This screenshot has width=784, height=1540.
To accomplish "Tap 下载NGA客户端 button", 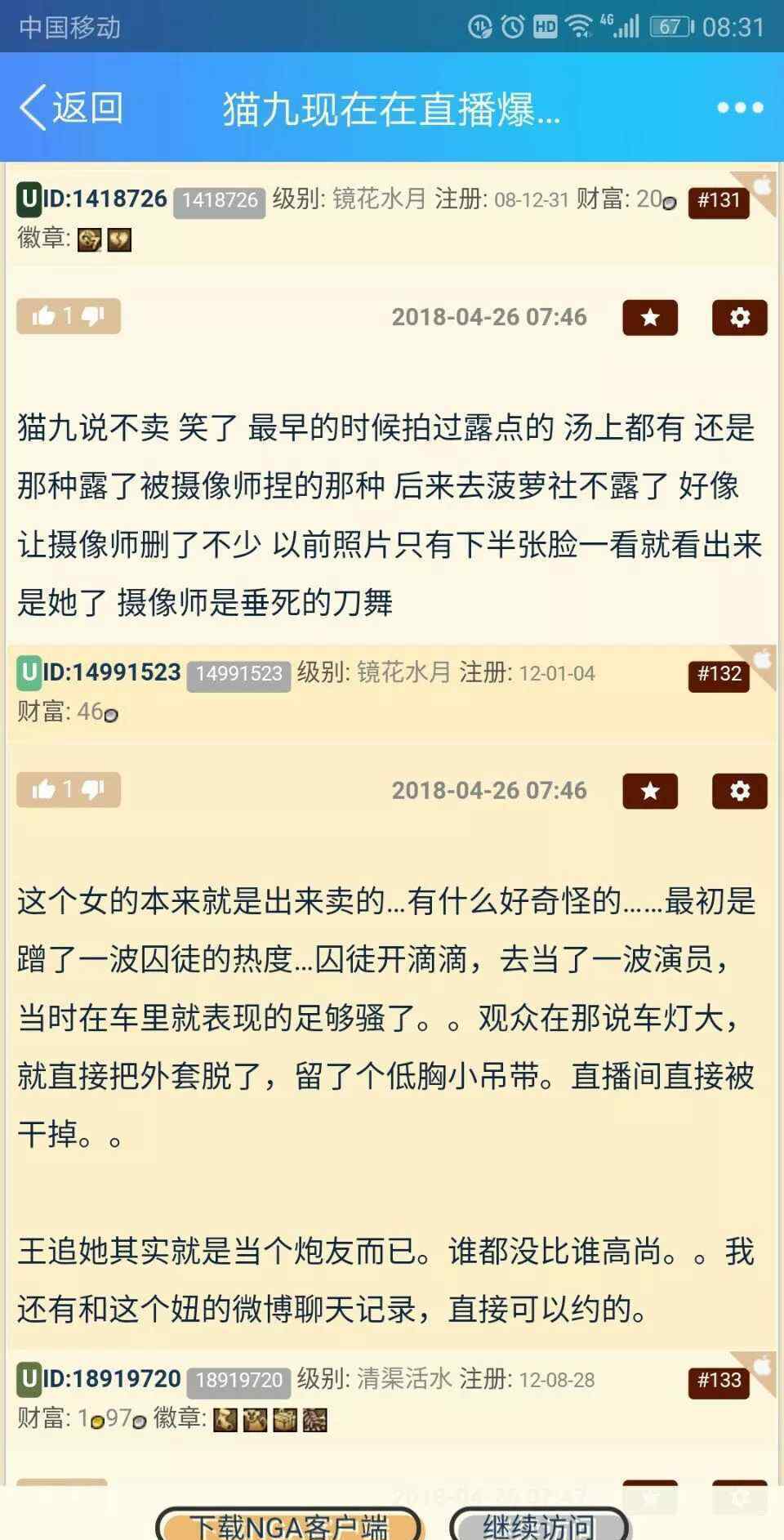I will pos(290,1524).
